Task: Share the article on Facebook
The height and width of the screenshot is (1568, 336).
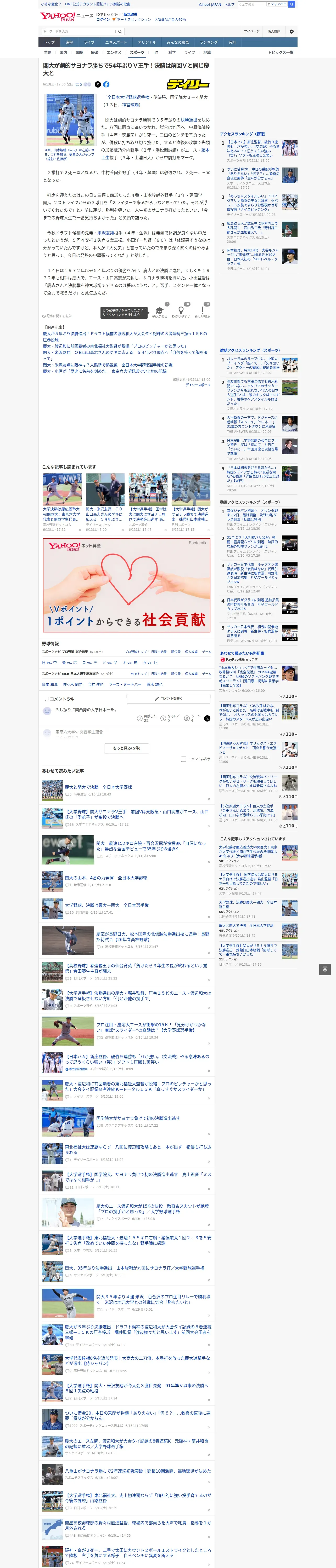Action: [106, 85]
